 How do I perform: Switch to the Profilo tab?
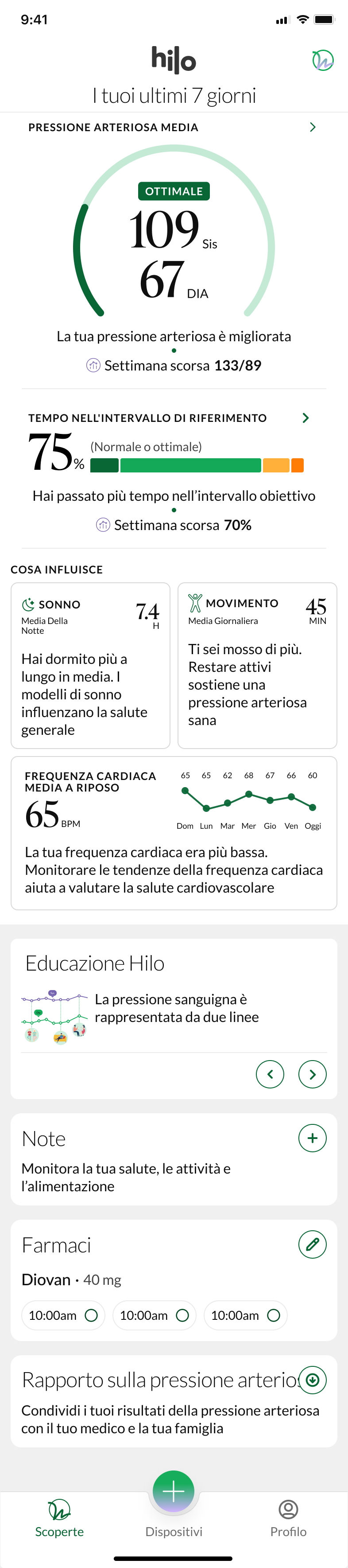pyautogui.click(x=288, y=1519)
